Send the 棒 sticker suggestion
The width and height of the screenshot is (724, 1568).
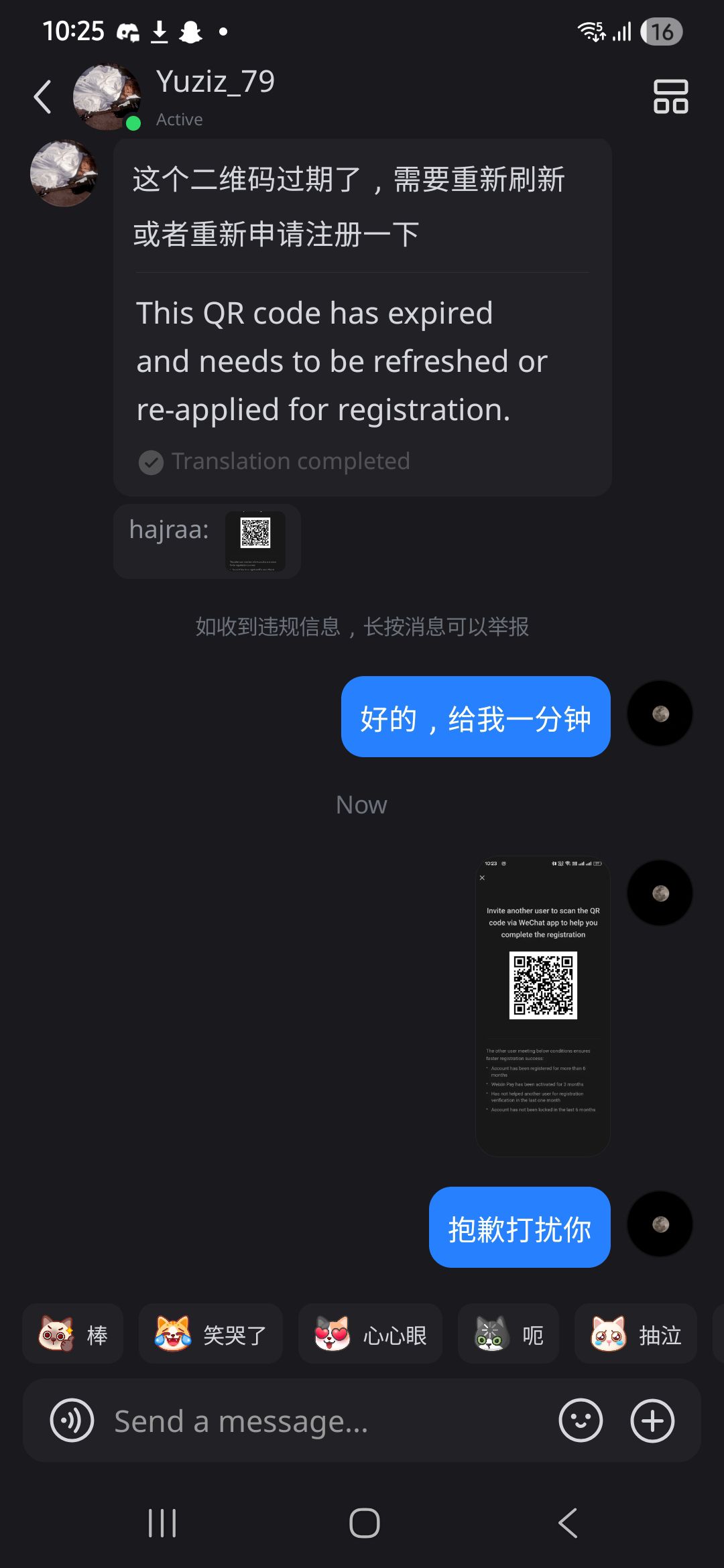point(73,1334)
